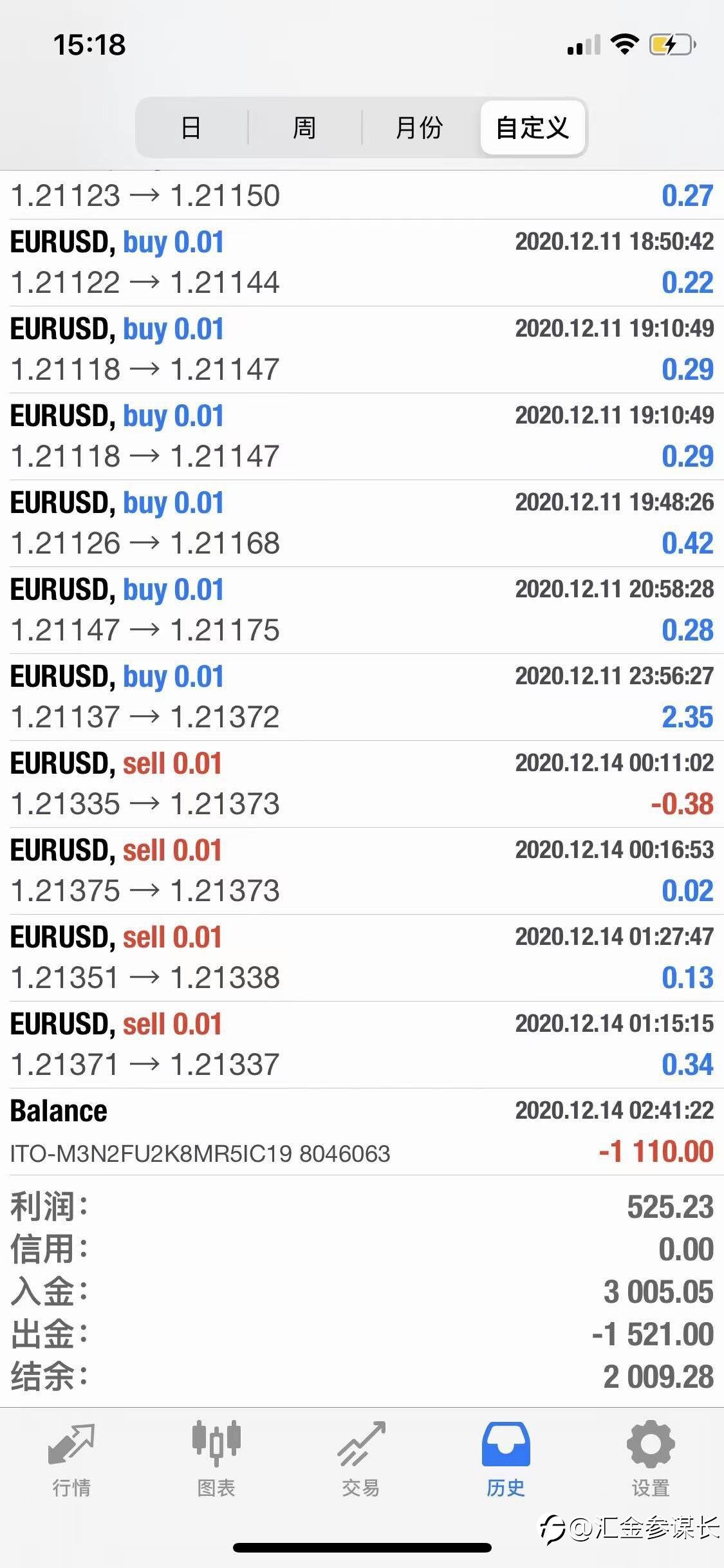Open the EURUSD sell trade at 00:16:53
724x1568 pixels.
[x=362, y=871]
